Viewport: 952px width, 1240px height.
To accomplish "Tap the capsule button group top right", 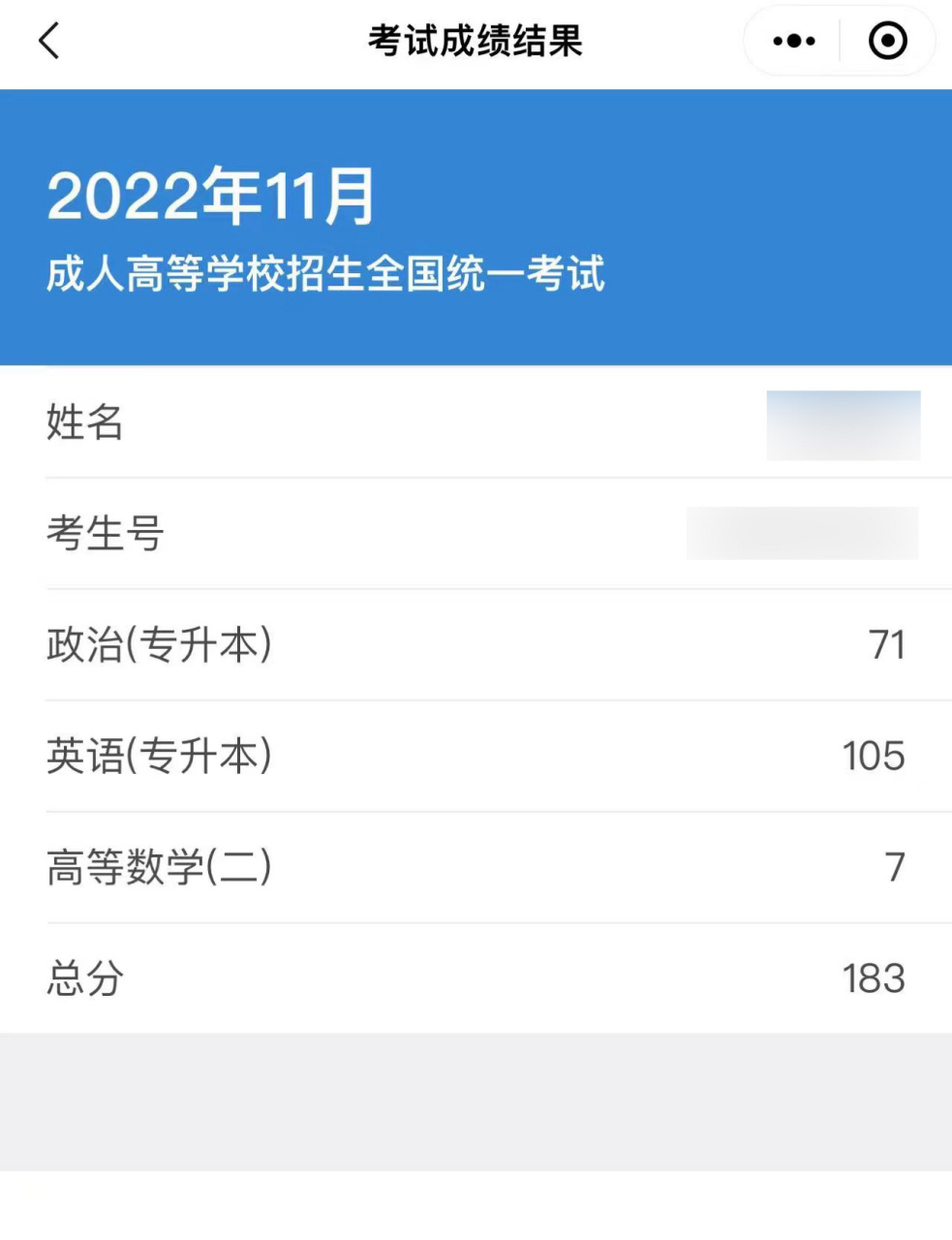I will click(x=839, y=41).
